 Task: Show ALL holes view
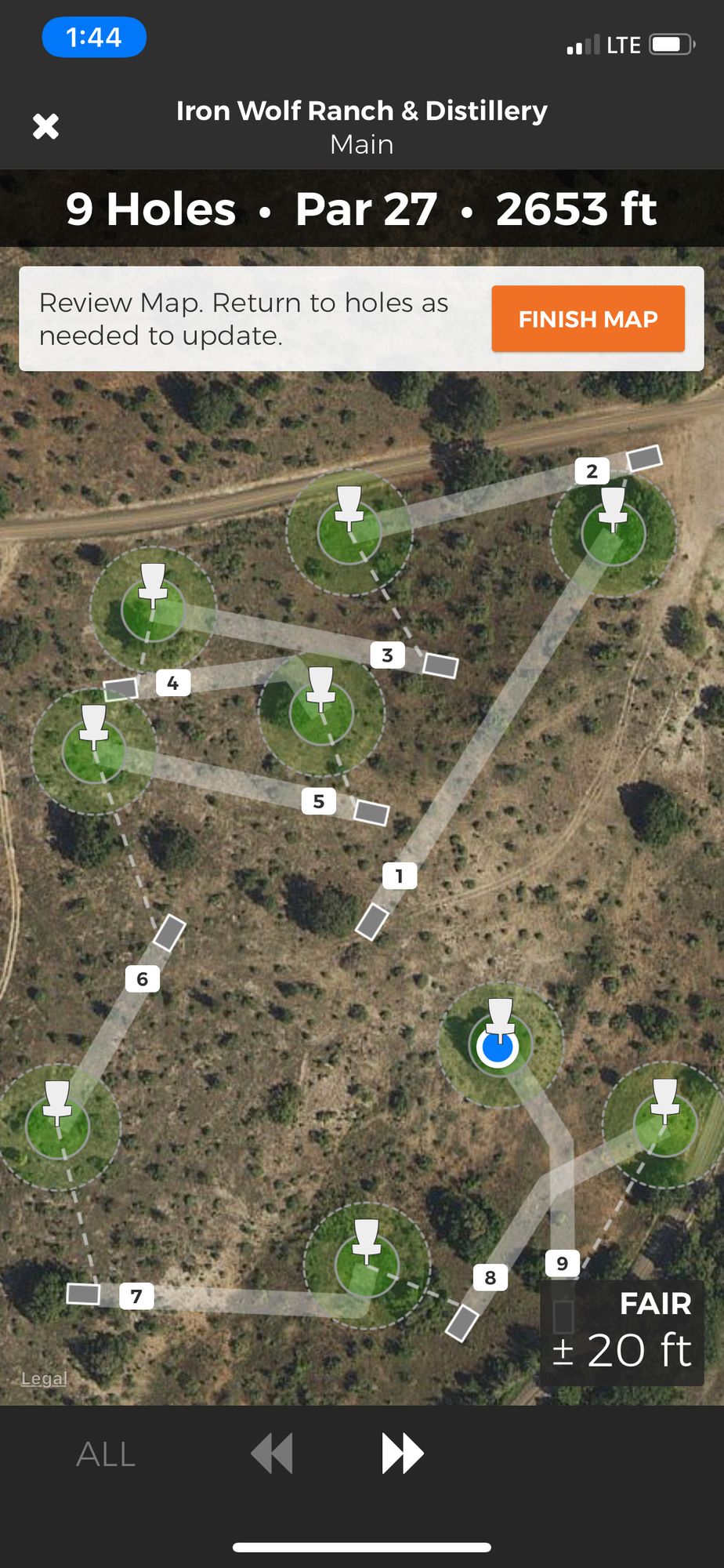(106, 1454)
